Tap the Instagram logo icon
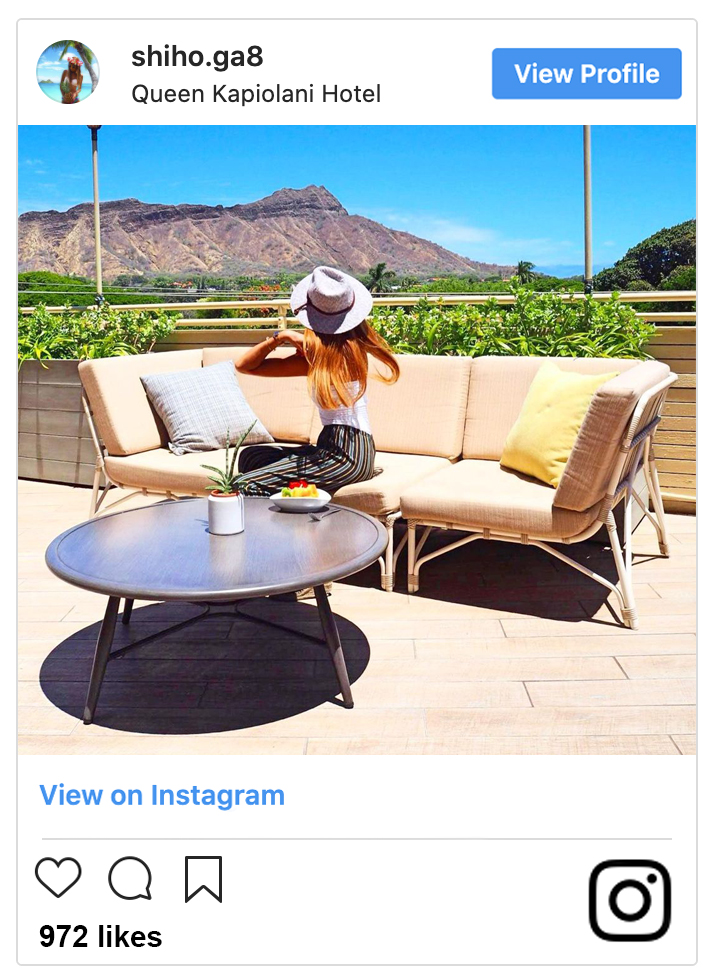The width and height of the screenshot is (714, 979). click(x=629, y=900)
